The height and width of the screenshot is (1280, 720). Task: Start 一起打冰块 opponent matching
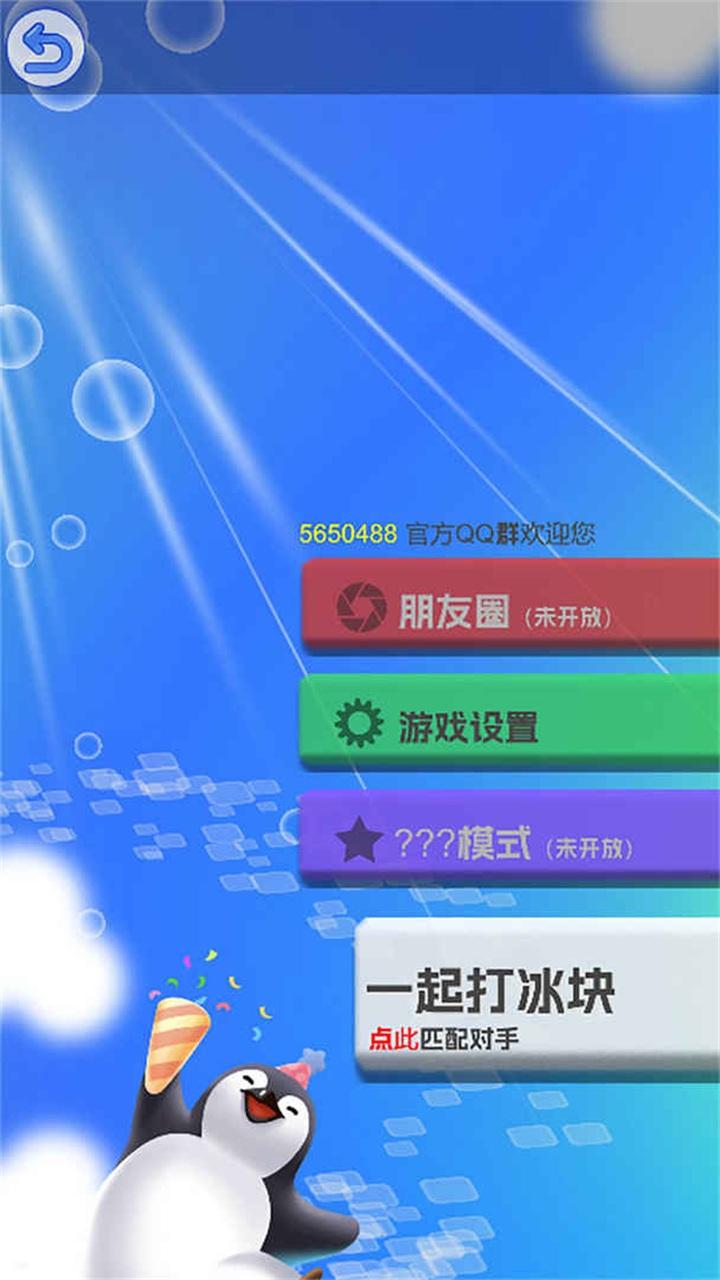538,995
